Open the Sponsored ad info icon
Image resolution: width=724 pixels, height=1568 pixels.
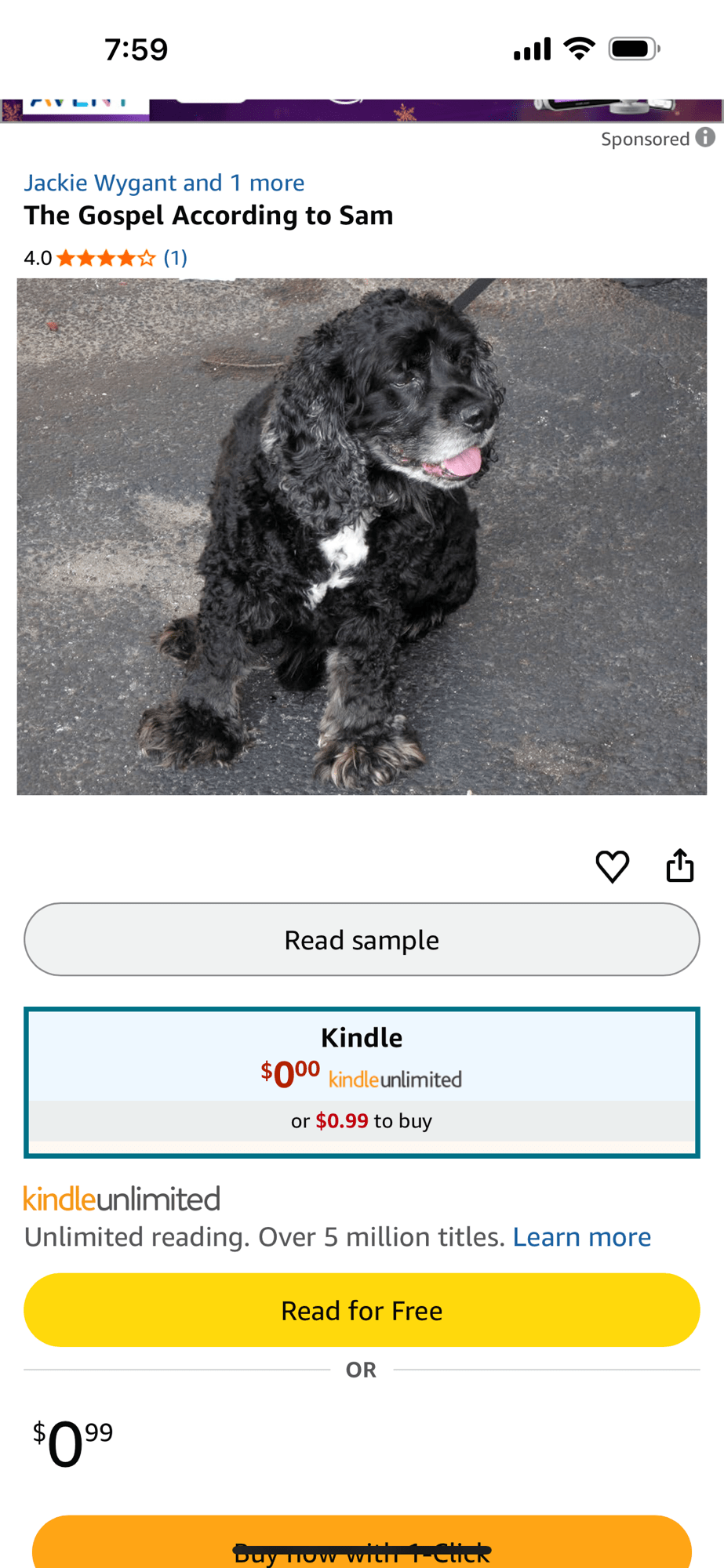(x=705, y=138)
